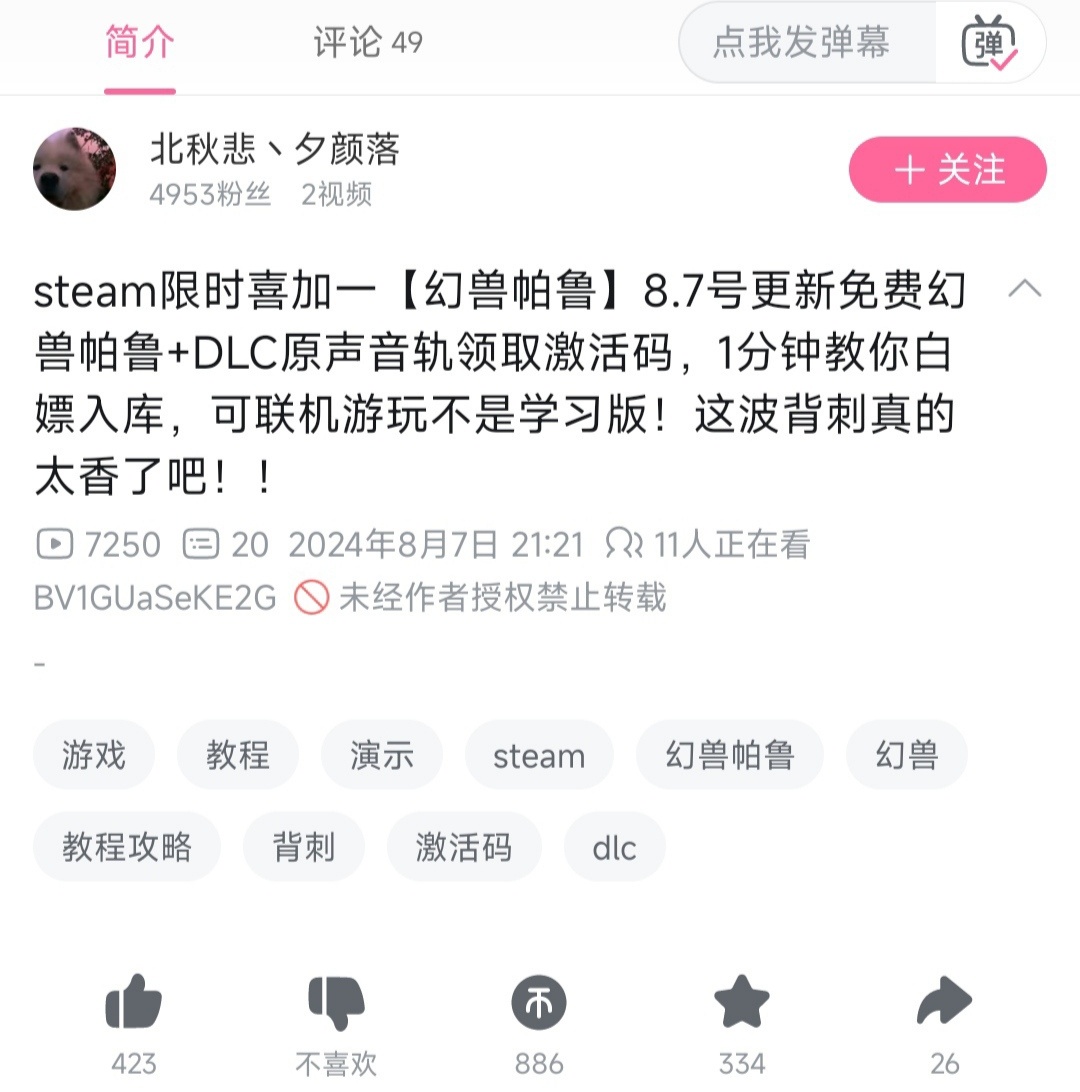This screenshot has height=1092, width=1080.
Task: Follow the uploader with 关注 button
Action: click(947, 170)
